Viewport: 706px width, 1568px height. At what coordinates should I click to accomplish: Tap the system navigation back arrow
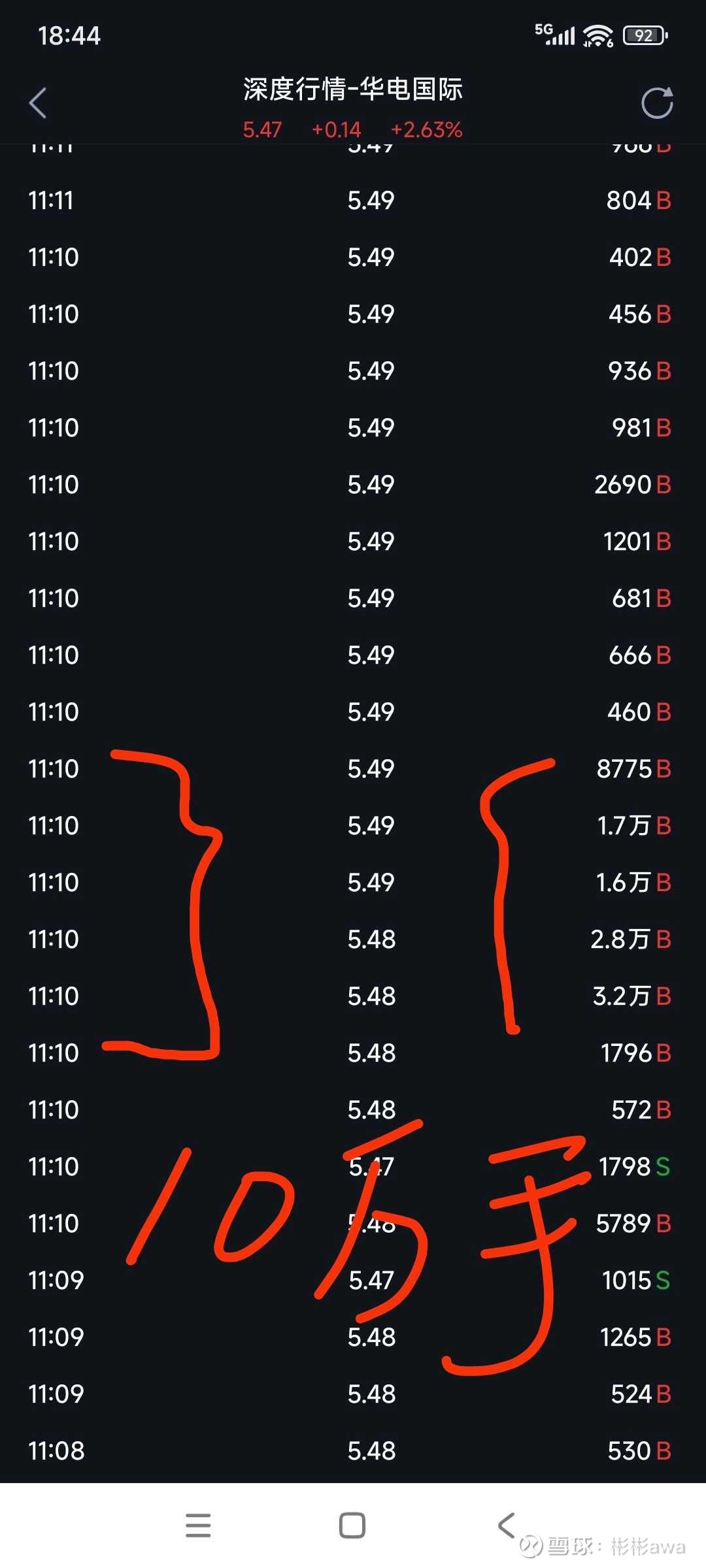(x=507, y=1526)
